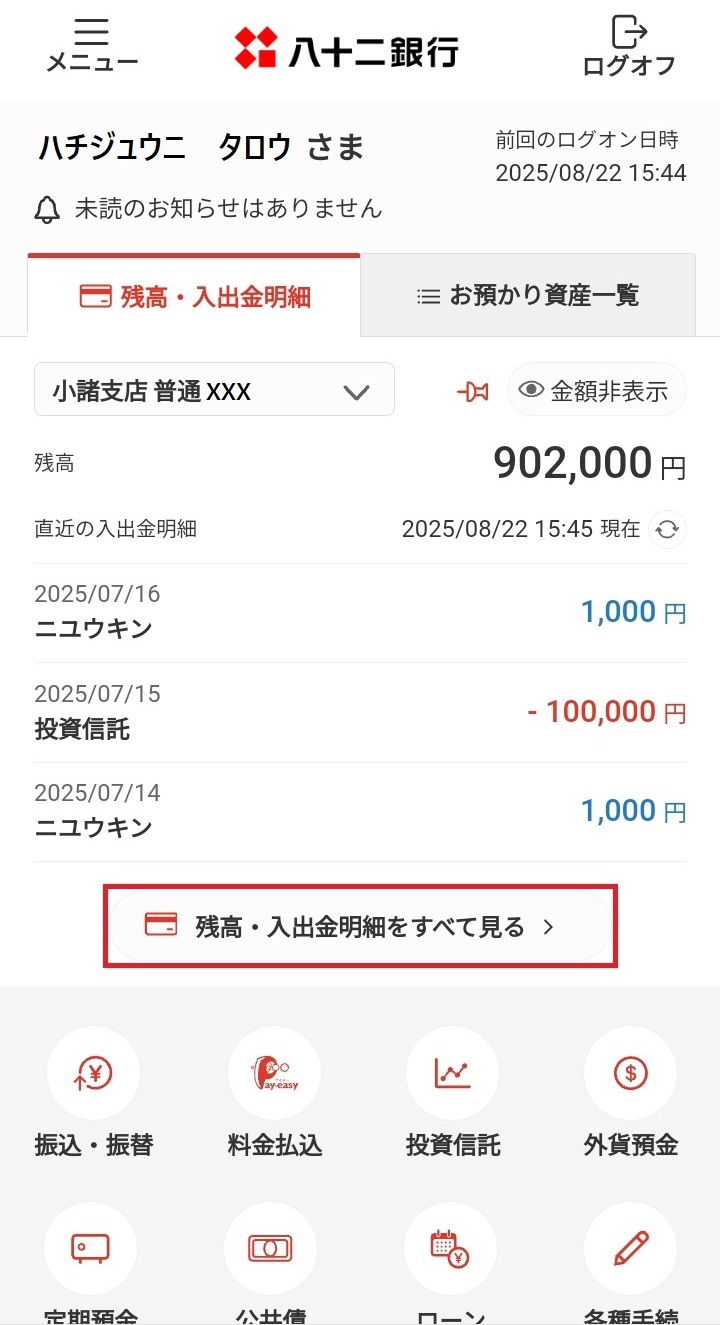
Task: Switch to the お預かり資産一覧 tab
Action: [528, 296]
